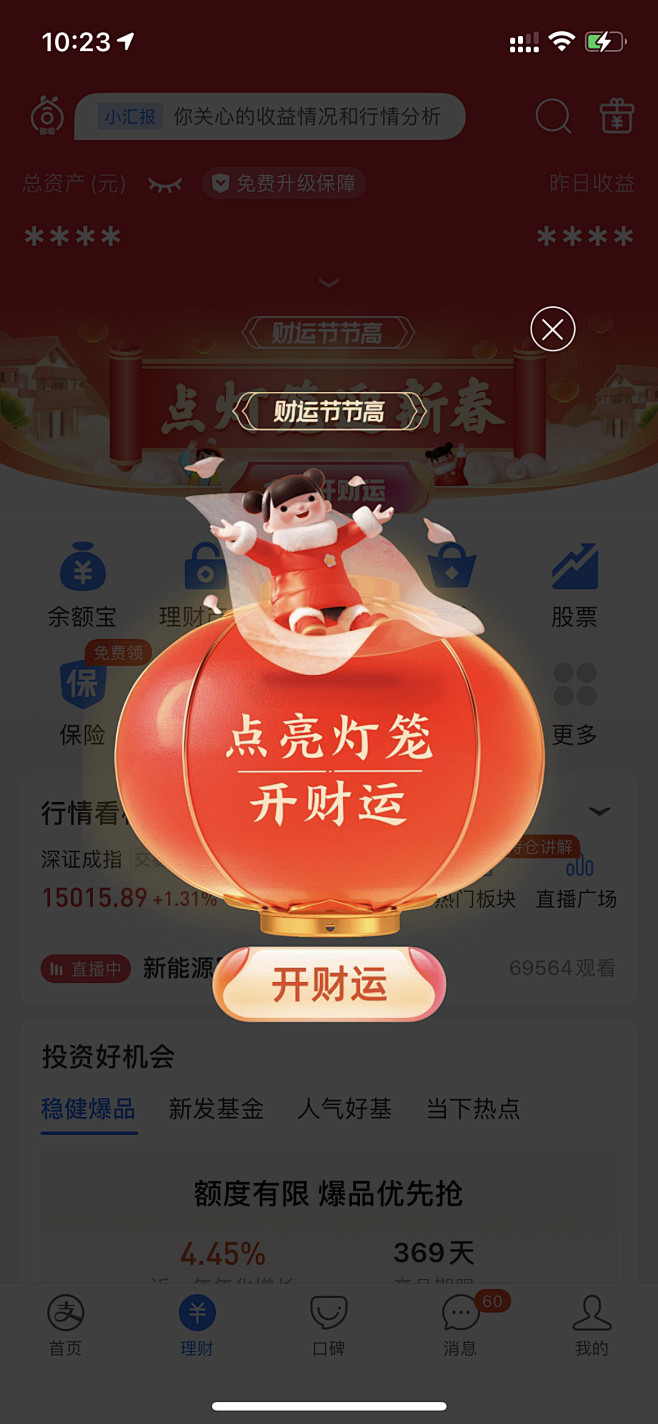The height and width of the screenshot is (1424, 658).
Task: Go to 首页 in bottom navigation
Action: click(66, 1325)
